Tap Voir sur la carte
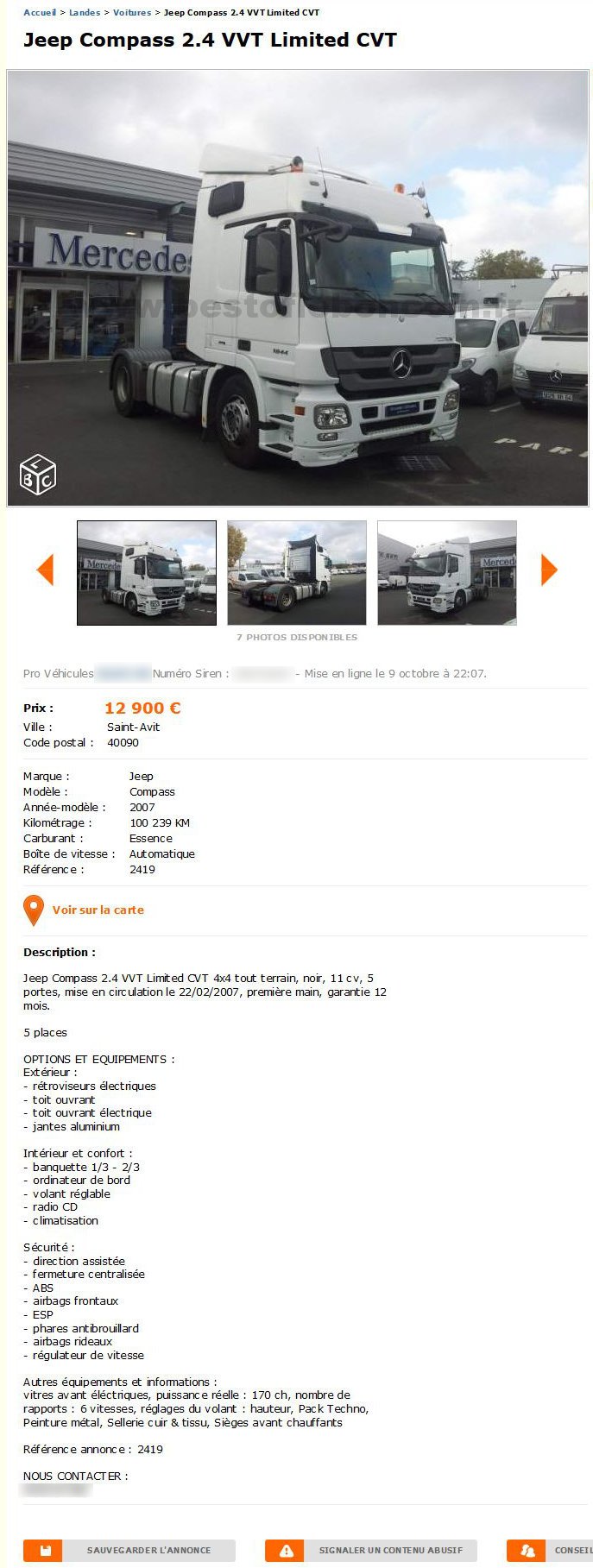This screenshot has width=593, height=1568. [x=98, y=910]
